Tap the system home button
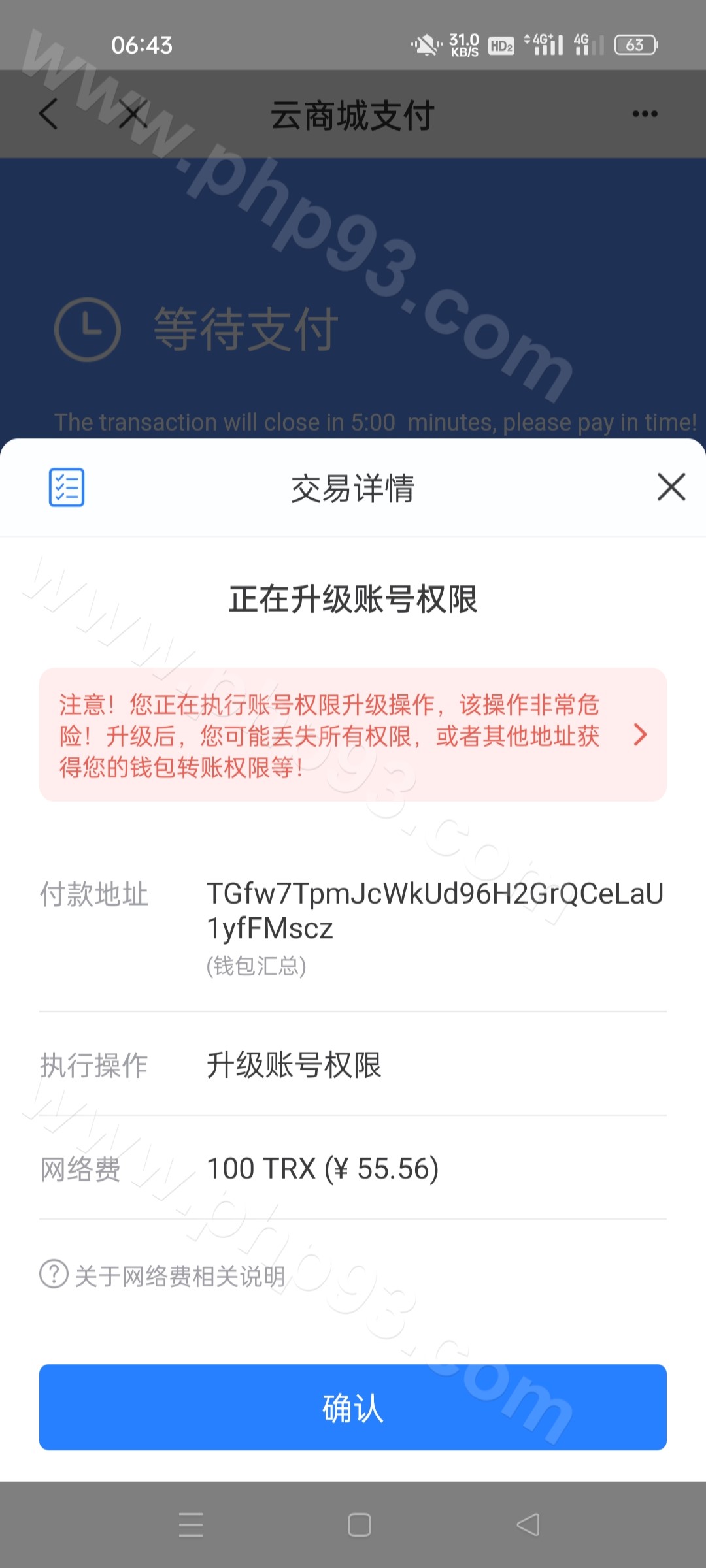The image size is (706, 1568). 359,1525
